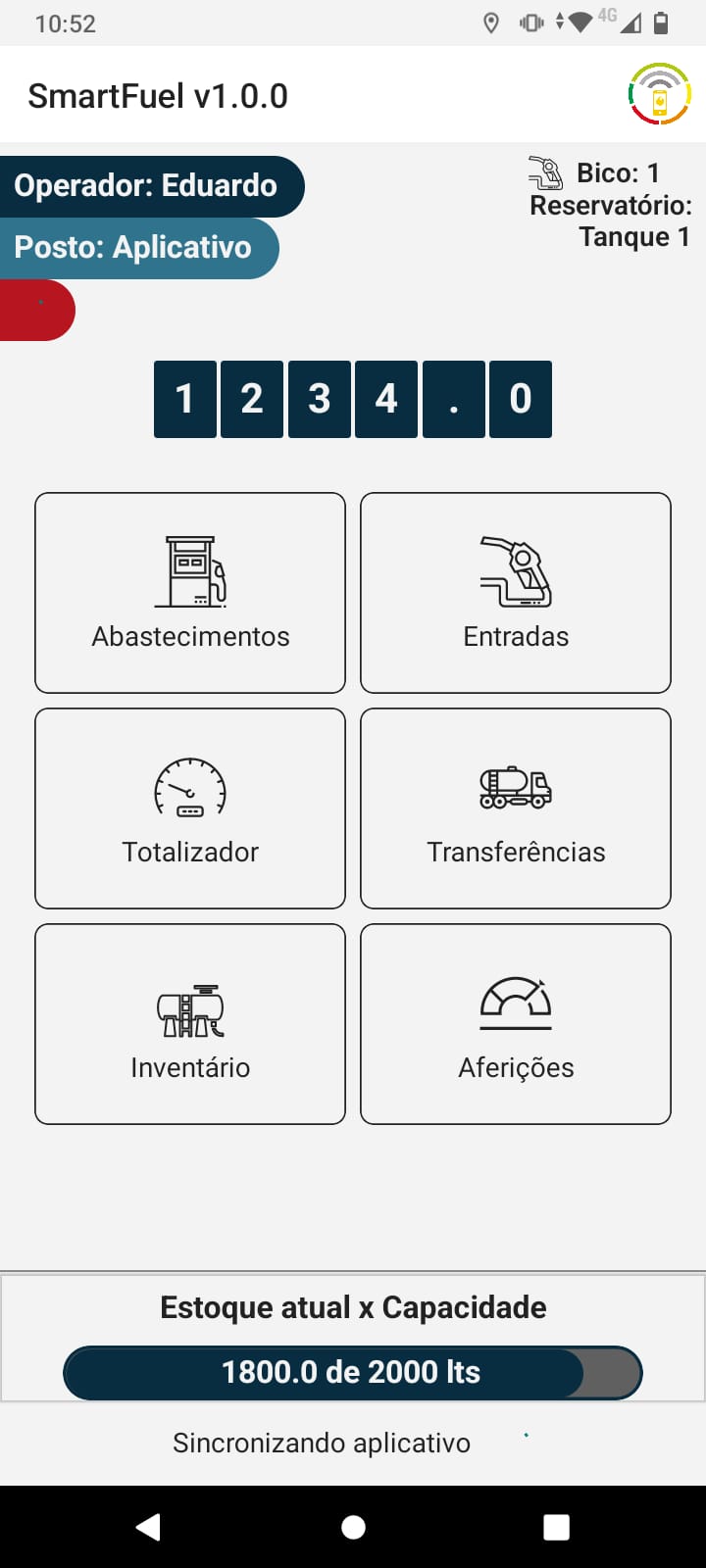Image resolution: width=706 pixels, height=1568 pixels.
Task: Tap the Operador: Eduardo chip
Action: click(147, 186)
